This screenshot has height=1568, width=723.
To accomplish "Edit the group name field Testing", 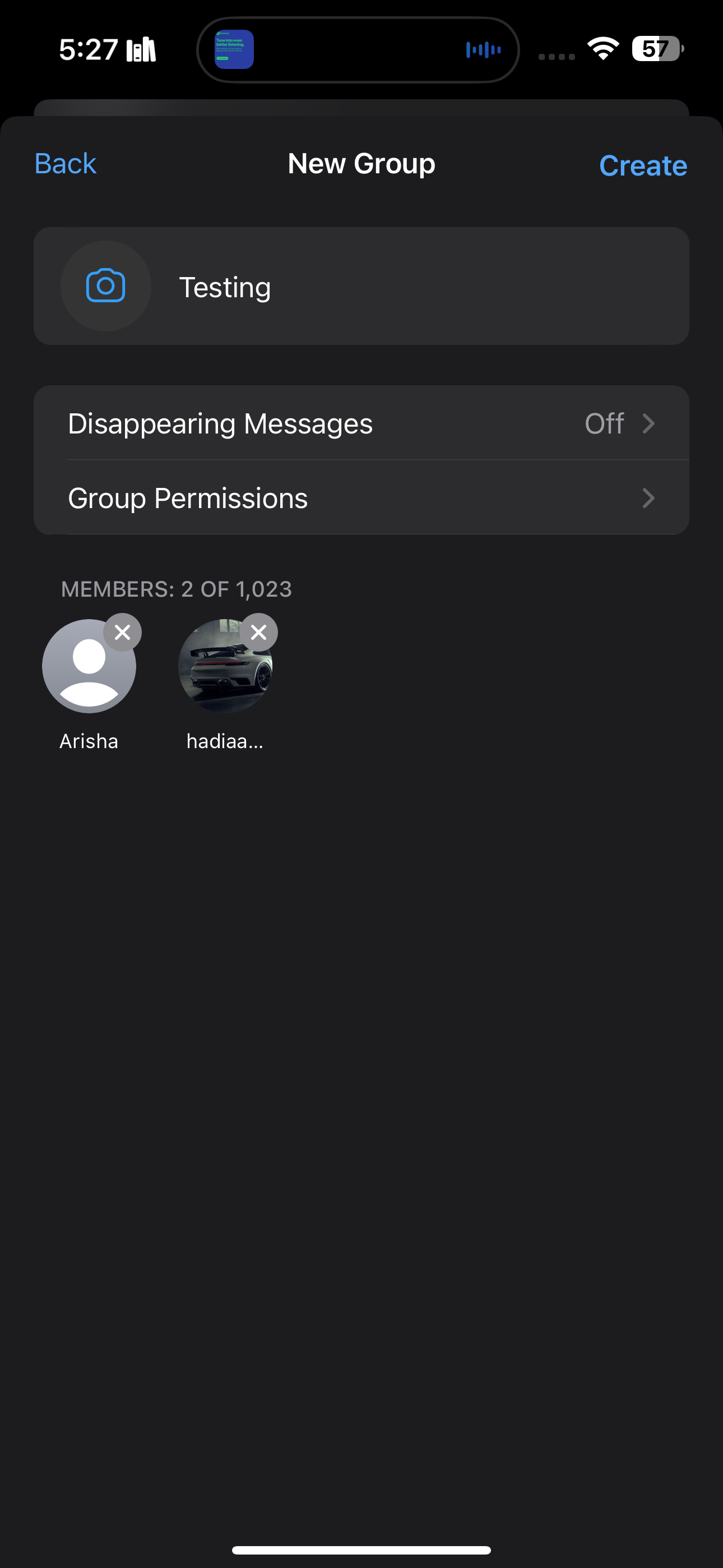I will click(x=225, y=287).
